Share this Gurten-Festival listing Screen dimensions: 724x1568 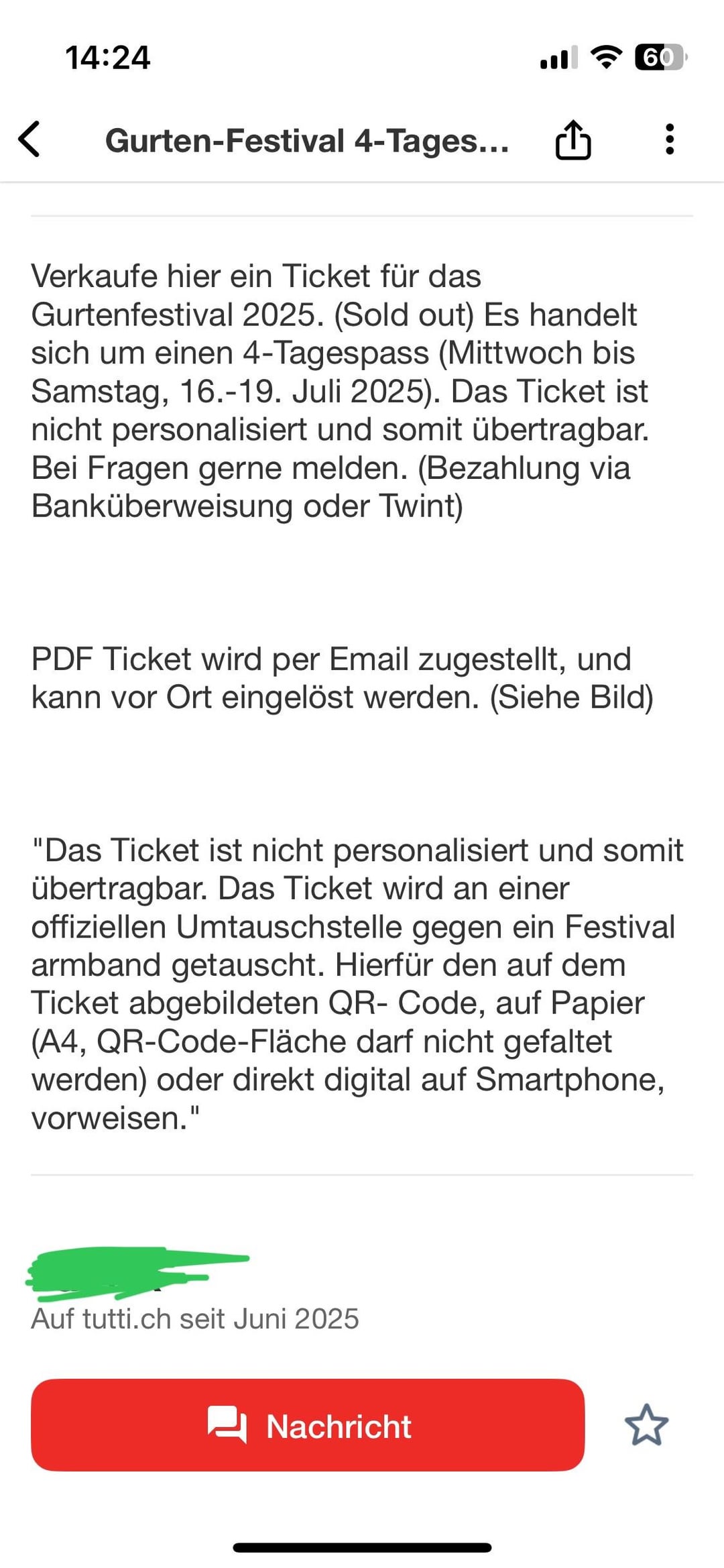(x=573, y=139)
